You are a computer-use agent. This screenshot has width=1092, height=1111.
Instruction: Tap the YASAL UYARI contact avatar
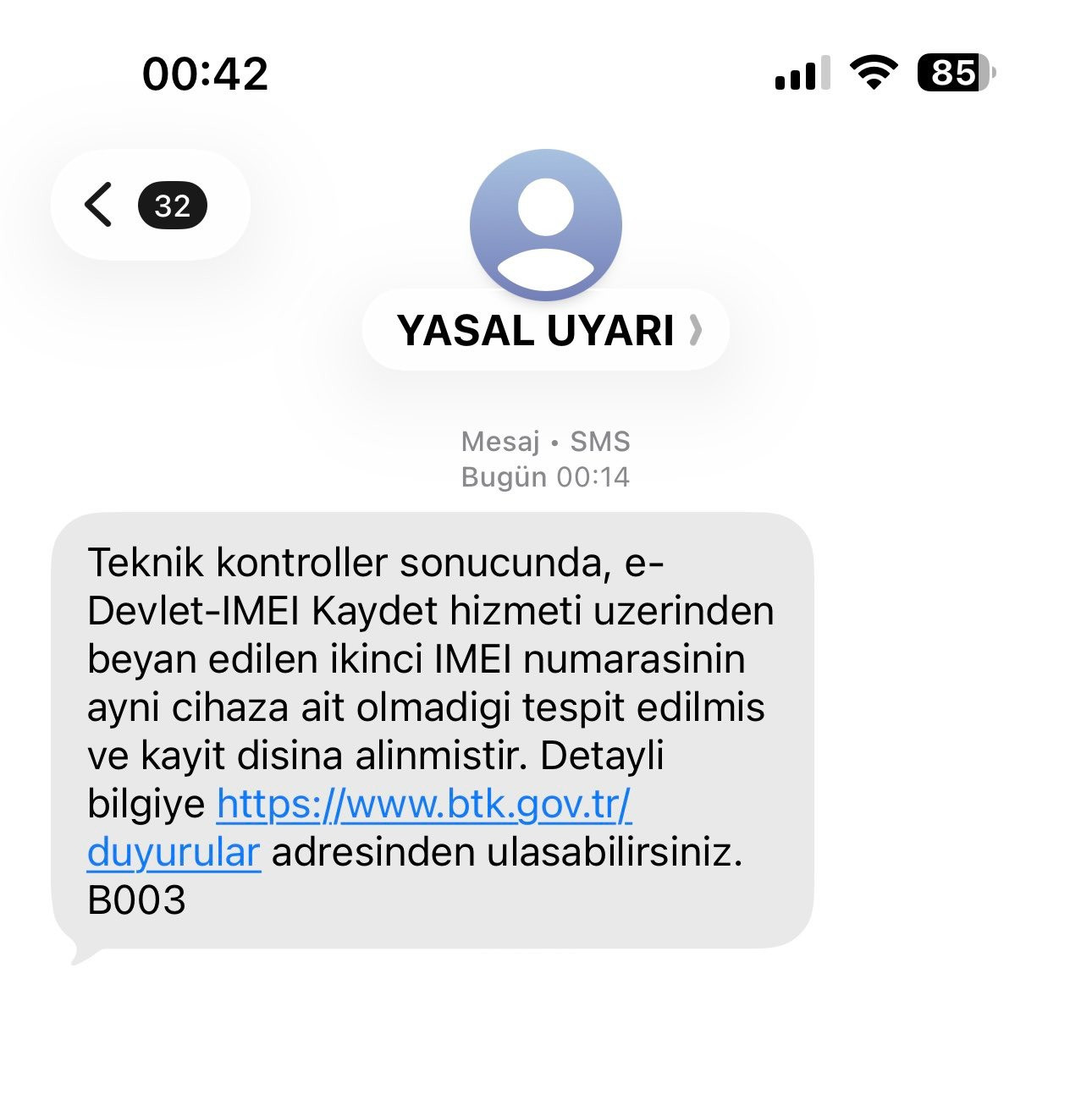tap(546, 225)
